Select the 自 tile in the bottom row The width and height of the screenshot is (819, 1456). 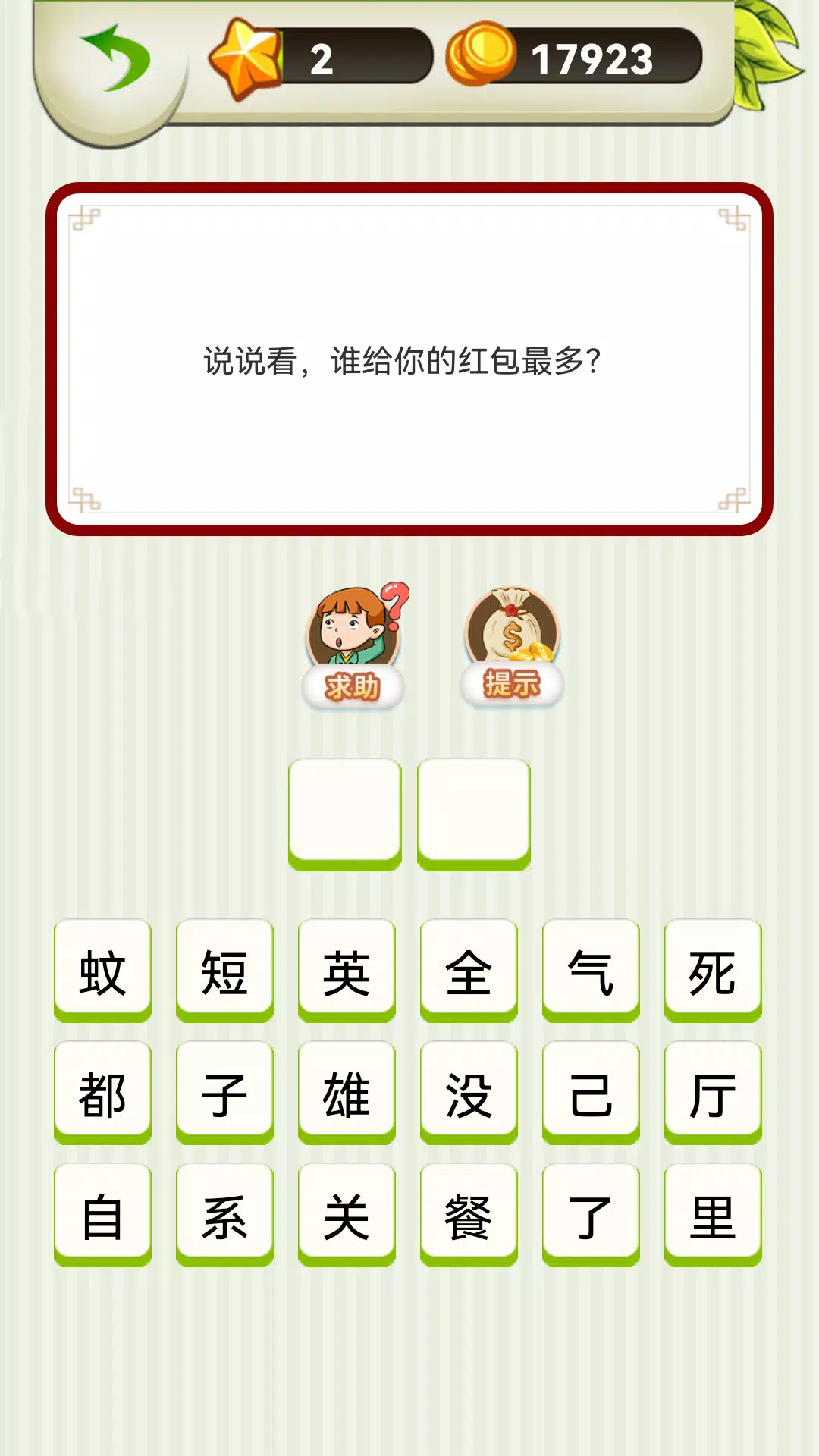101,1213
